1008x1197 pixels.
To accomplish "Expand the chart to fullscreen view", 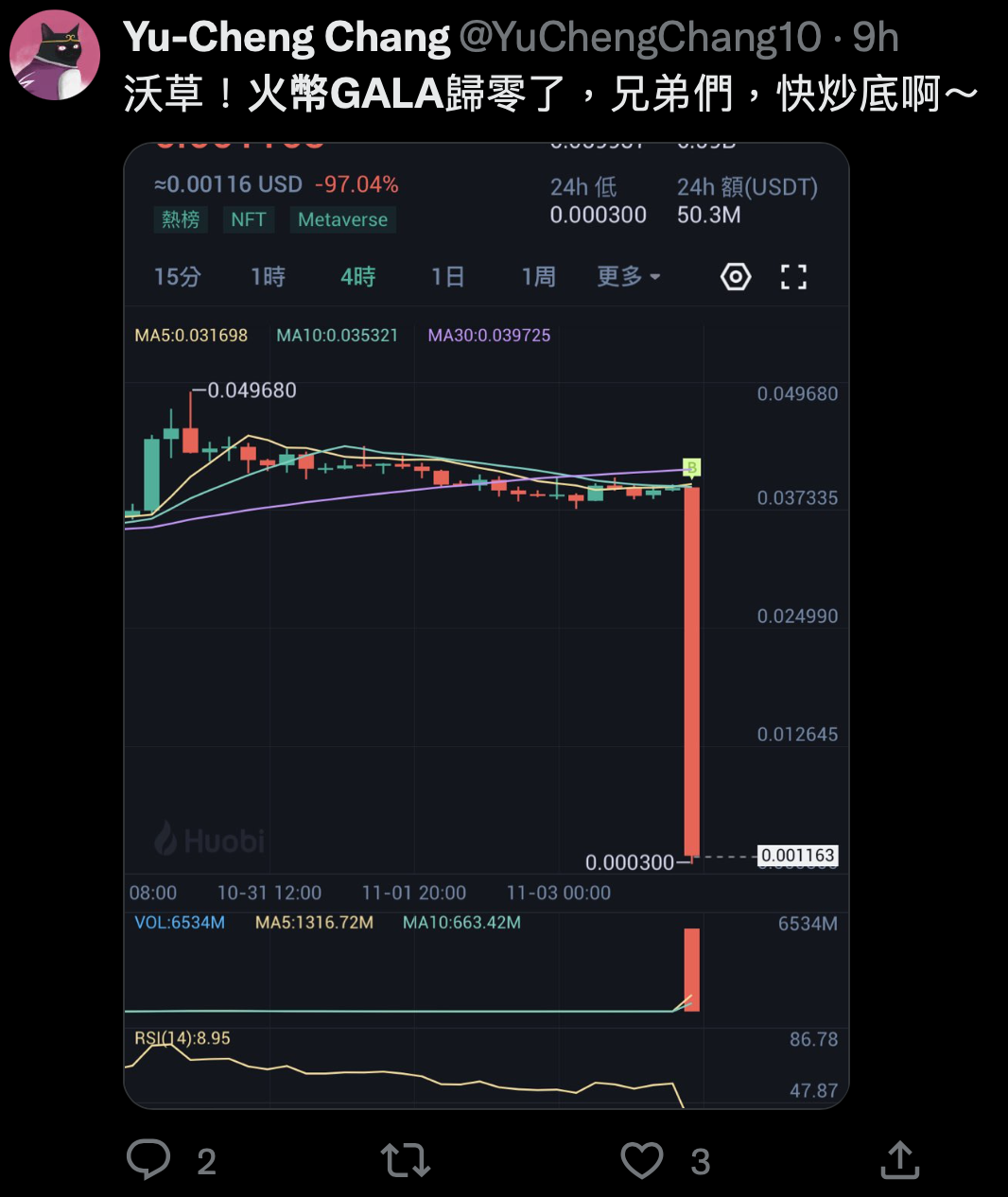I will click(794, 276).
